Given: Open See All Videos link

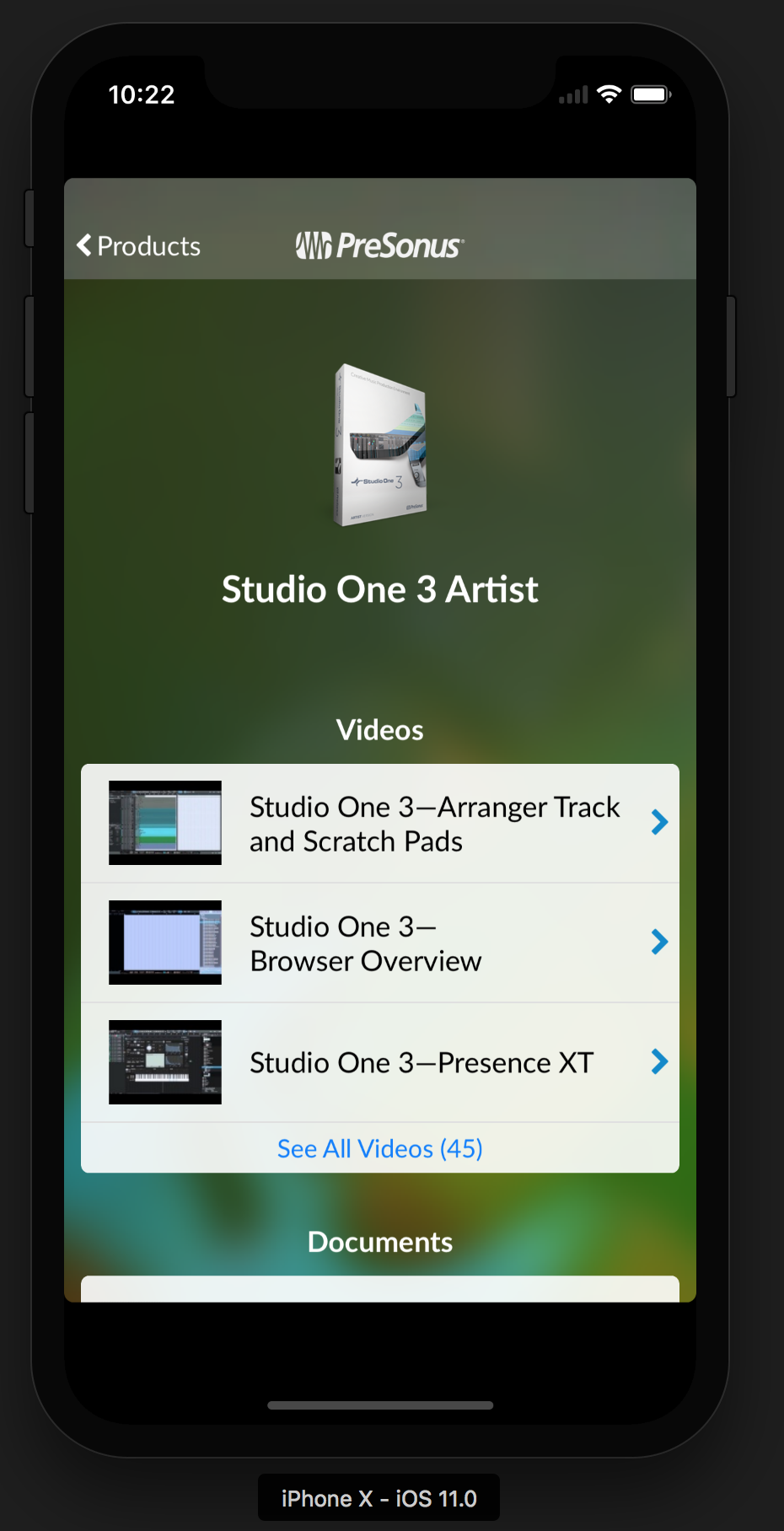Looking at the screenshot, I should pos(379,1147).
